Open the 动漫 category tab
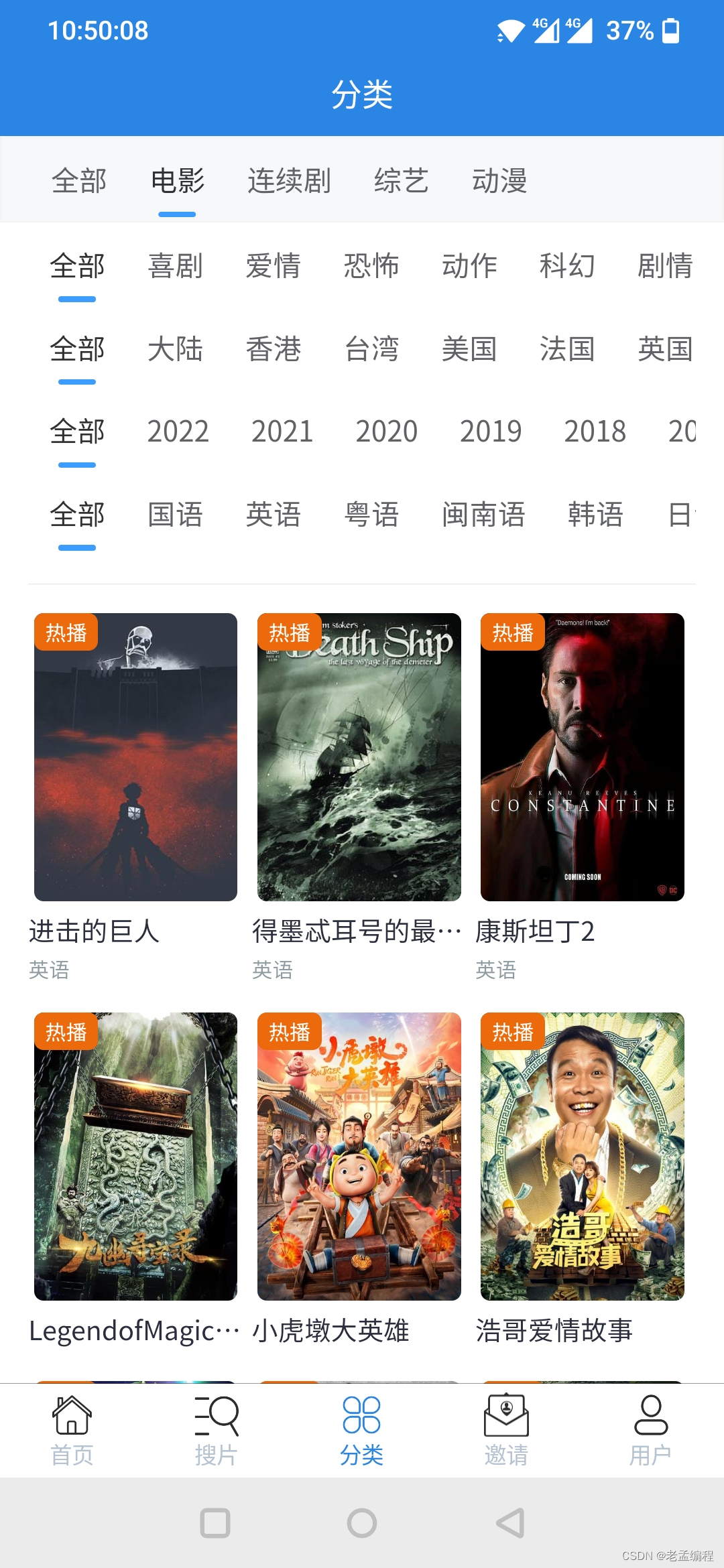Image resolution: width=724 pixels, height=1568 pixels. pos(499,181)
